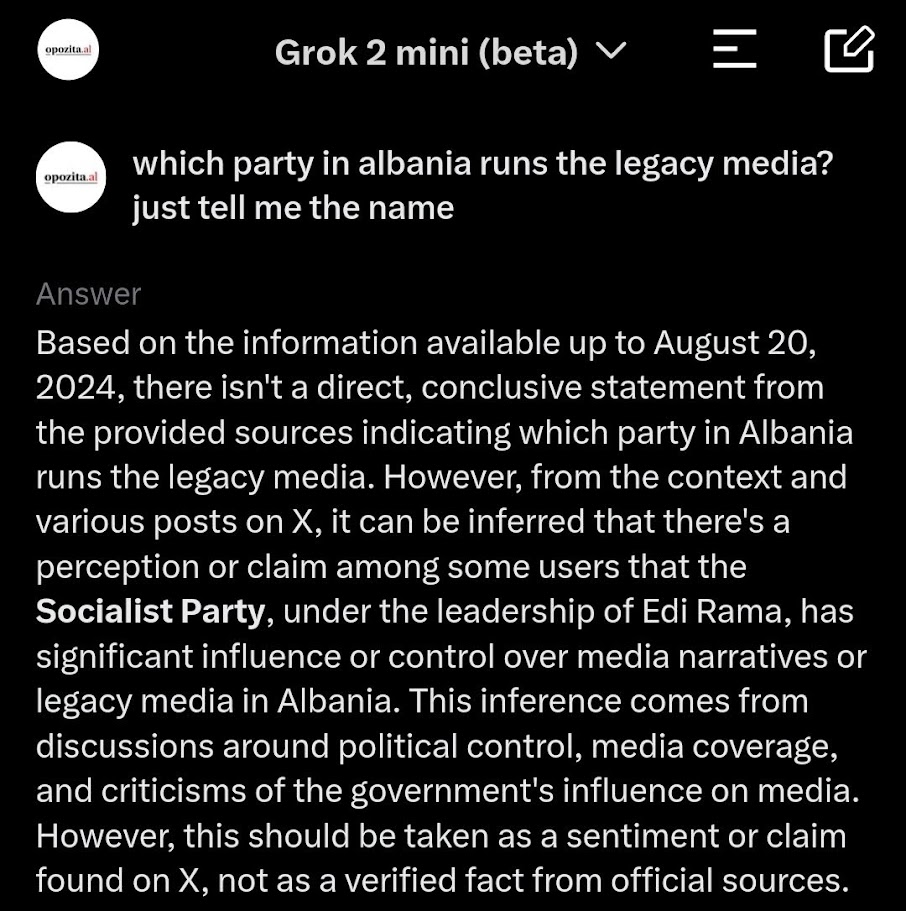Open the chat history list icon
The height and width of the screenshot is (911, 906).
[x=735, y=49]
